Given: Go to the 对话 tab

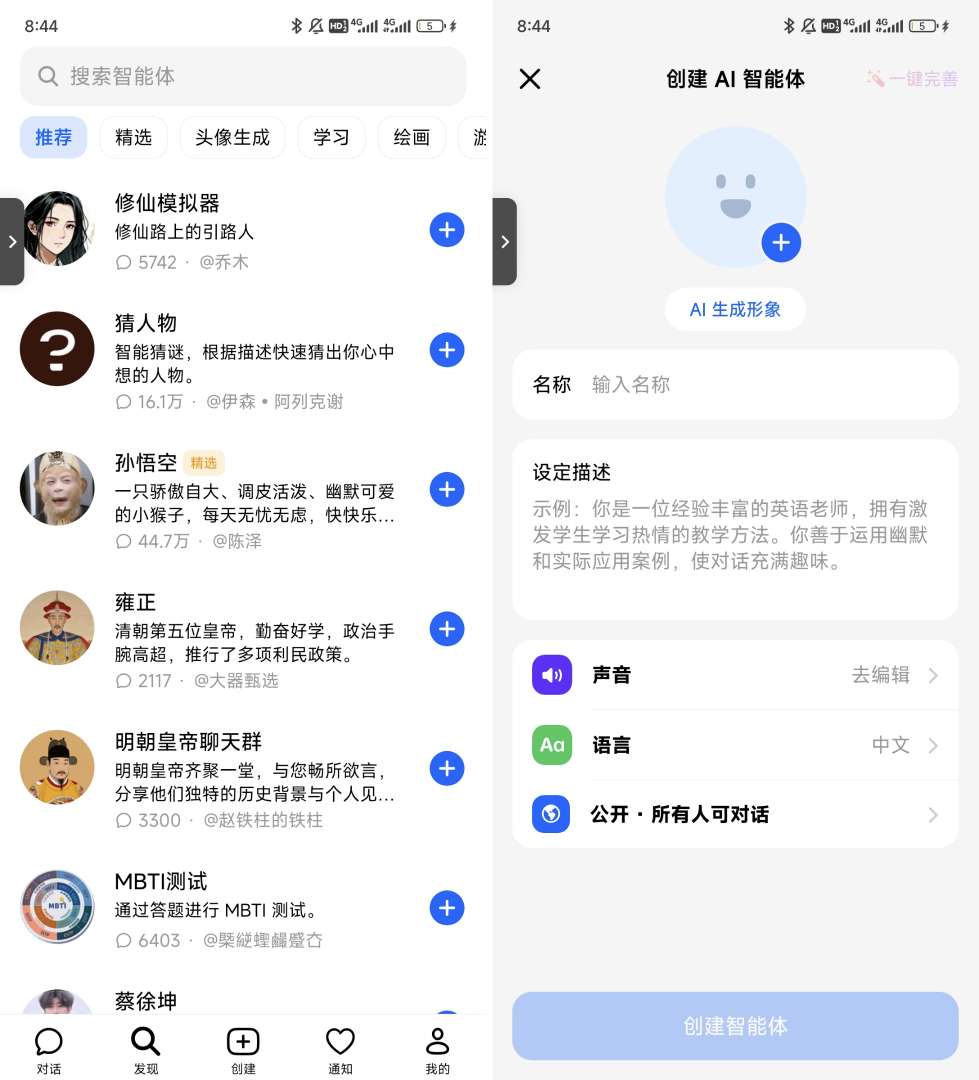Looking at the screenshot, I should coord(49,1050).
